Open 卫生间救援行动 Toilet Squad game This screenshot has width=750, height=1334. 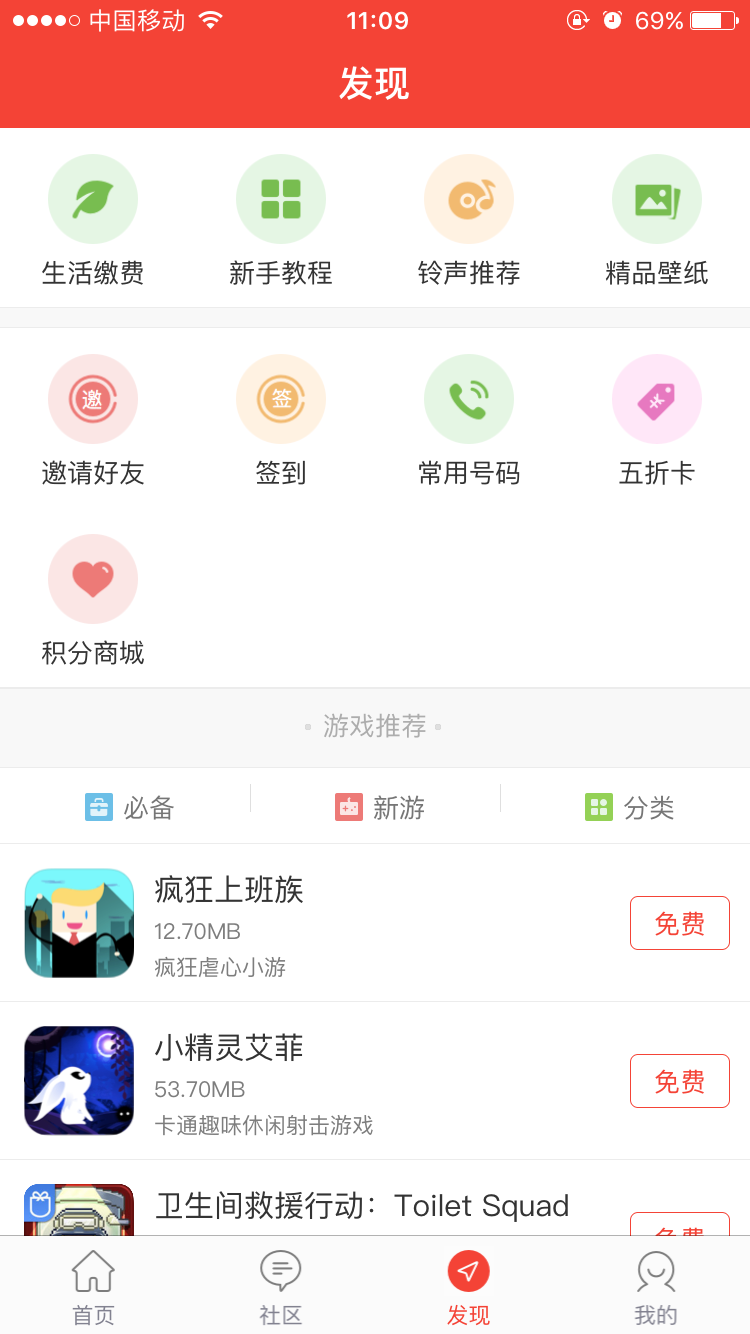(362, 1206)
